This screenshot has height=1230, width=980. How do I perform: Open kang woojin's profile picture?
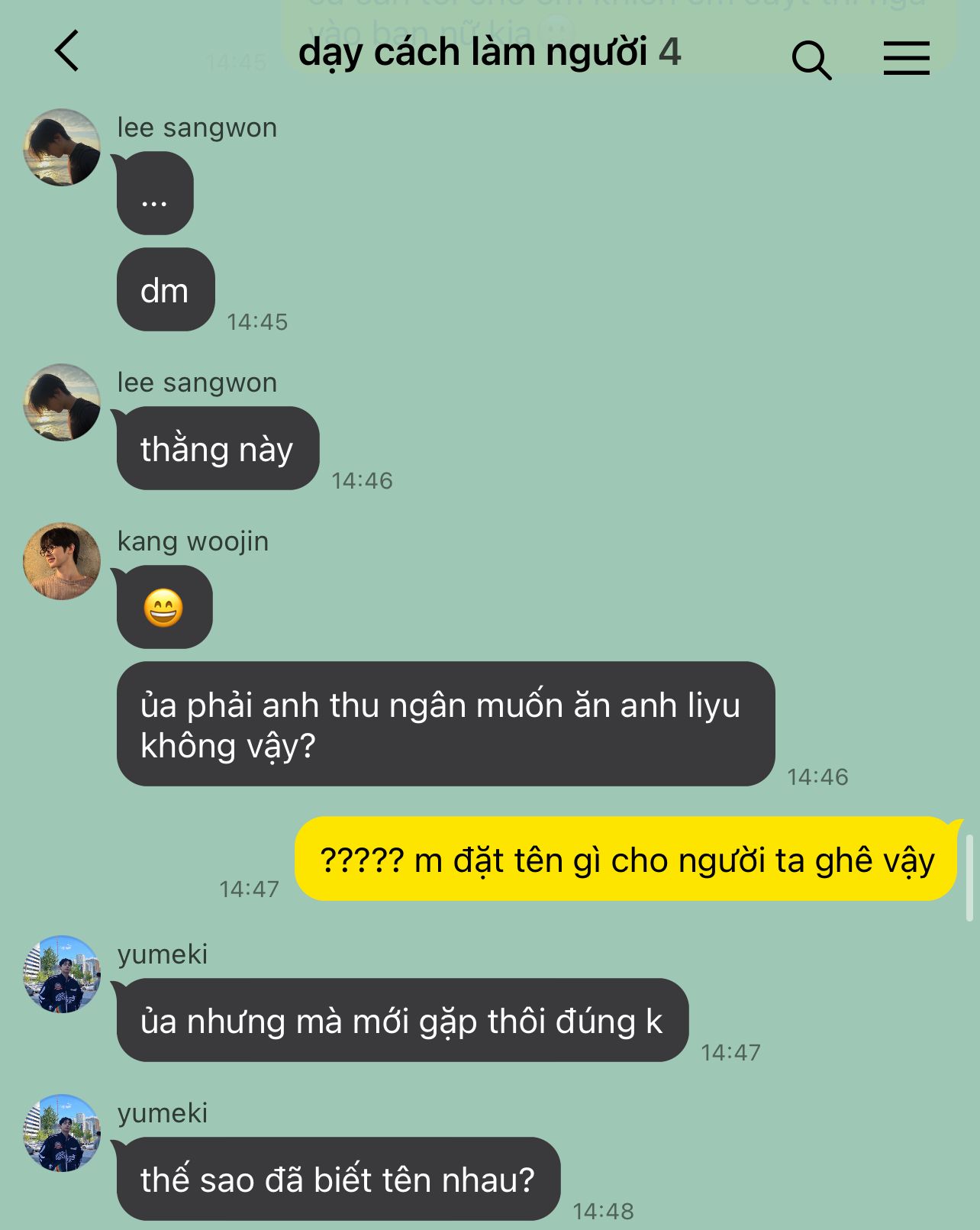(x=62, y=561)
